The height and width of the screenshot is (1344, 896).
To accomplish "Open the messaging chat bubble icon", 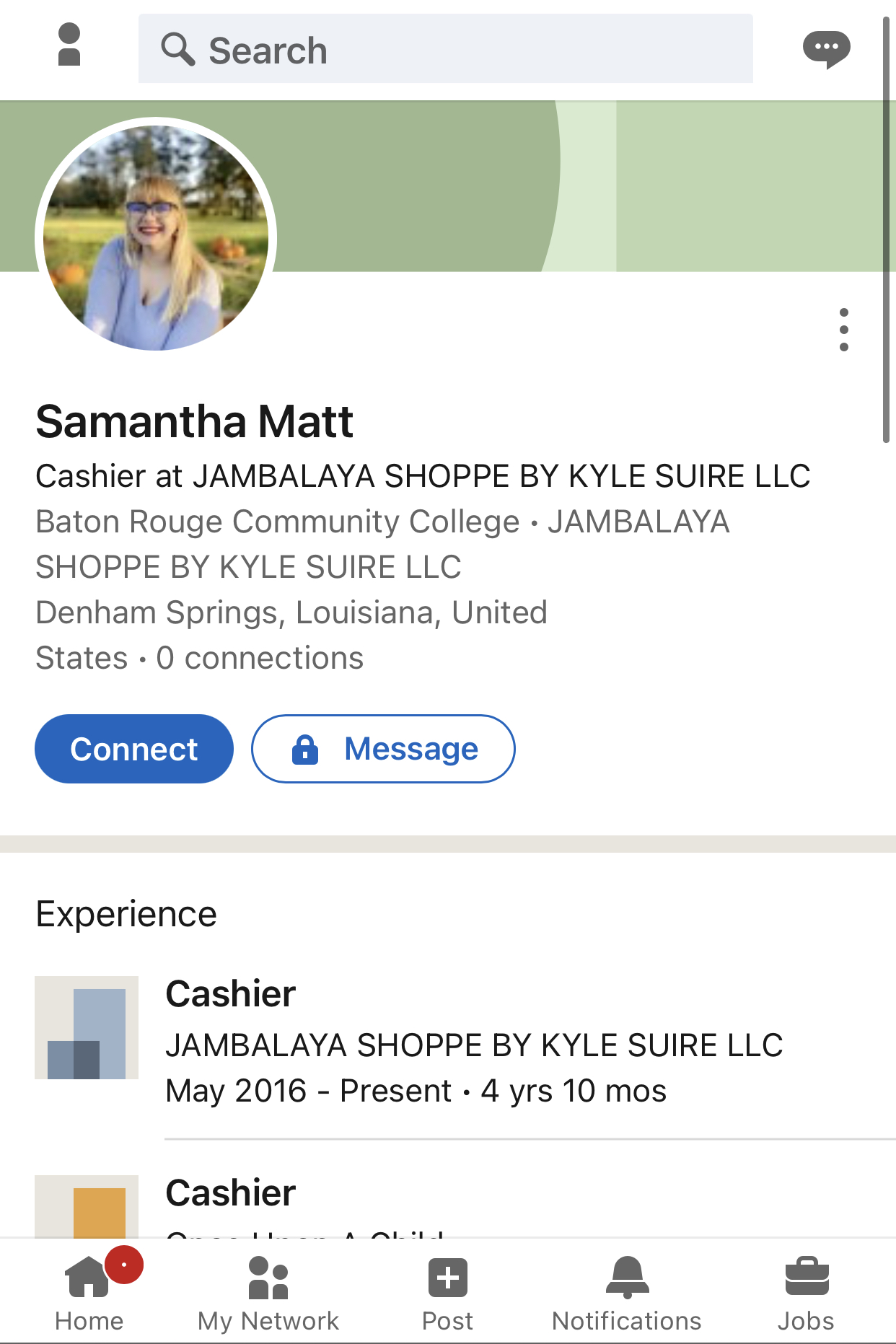I will click(826, 49).
